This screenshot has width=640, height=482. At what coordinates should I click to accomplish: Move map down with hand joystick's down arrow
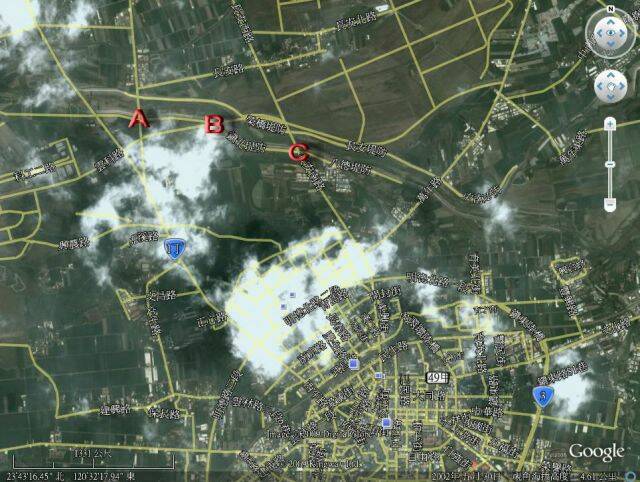tap(609, 96)
